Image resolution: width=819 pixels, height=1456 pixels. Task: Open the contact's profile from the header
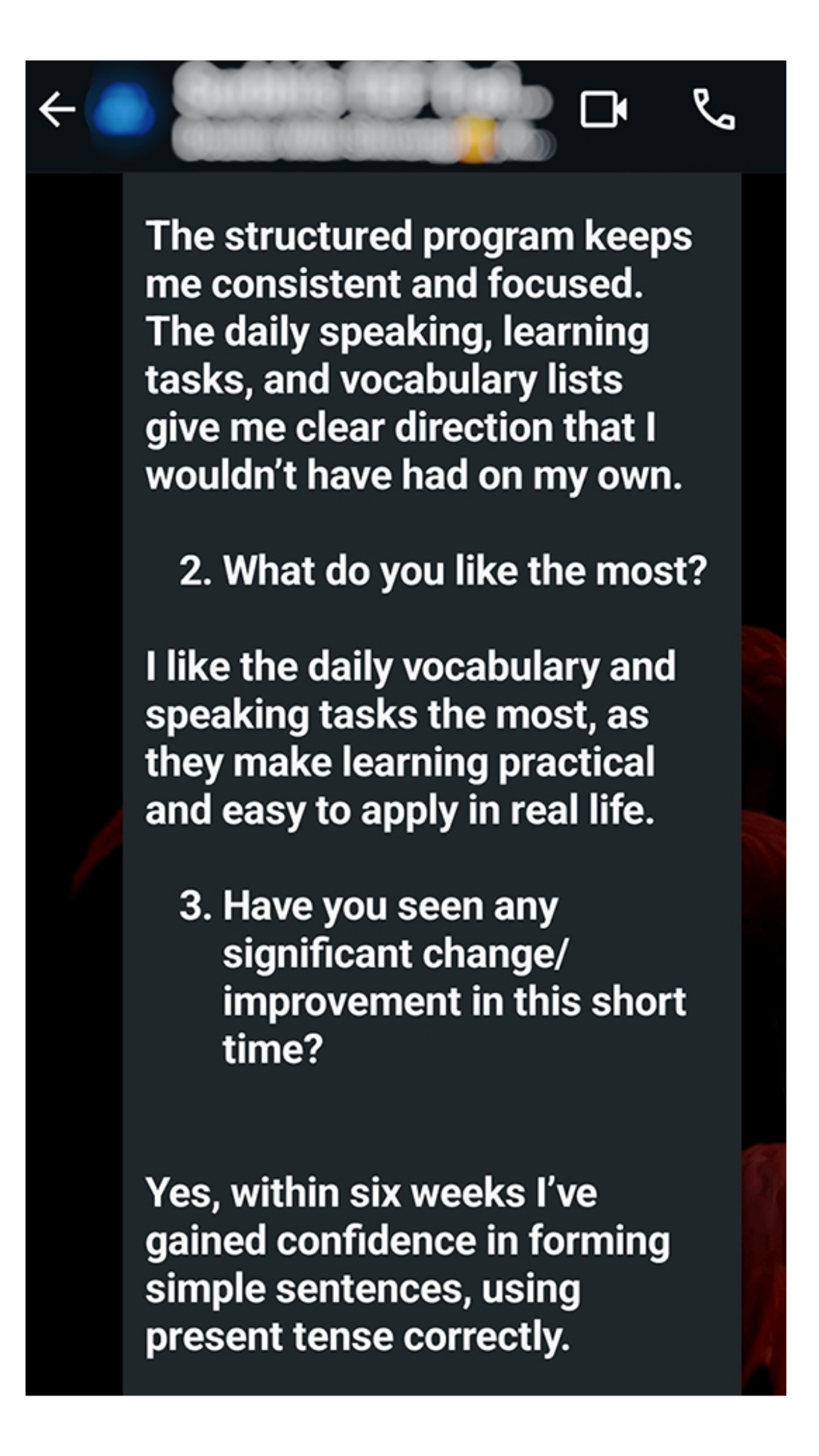pos(358,114)
